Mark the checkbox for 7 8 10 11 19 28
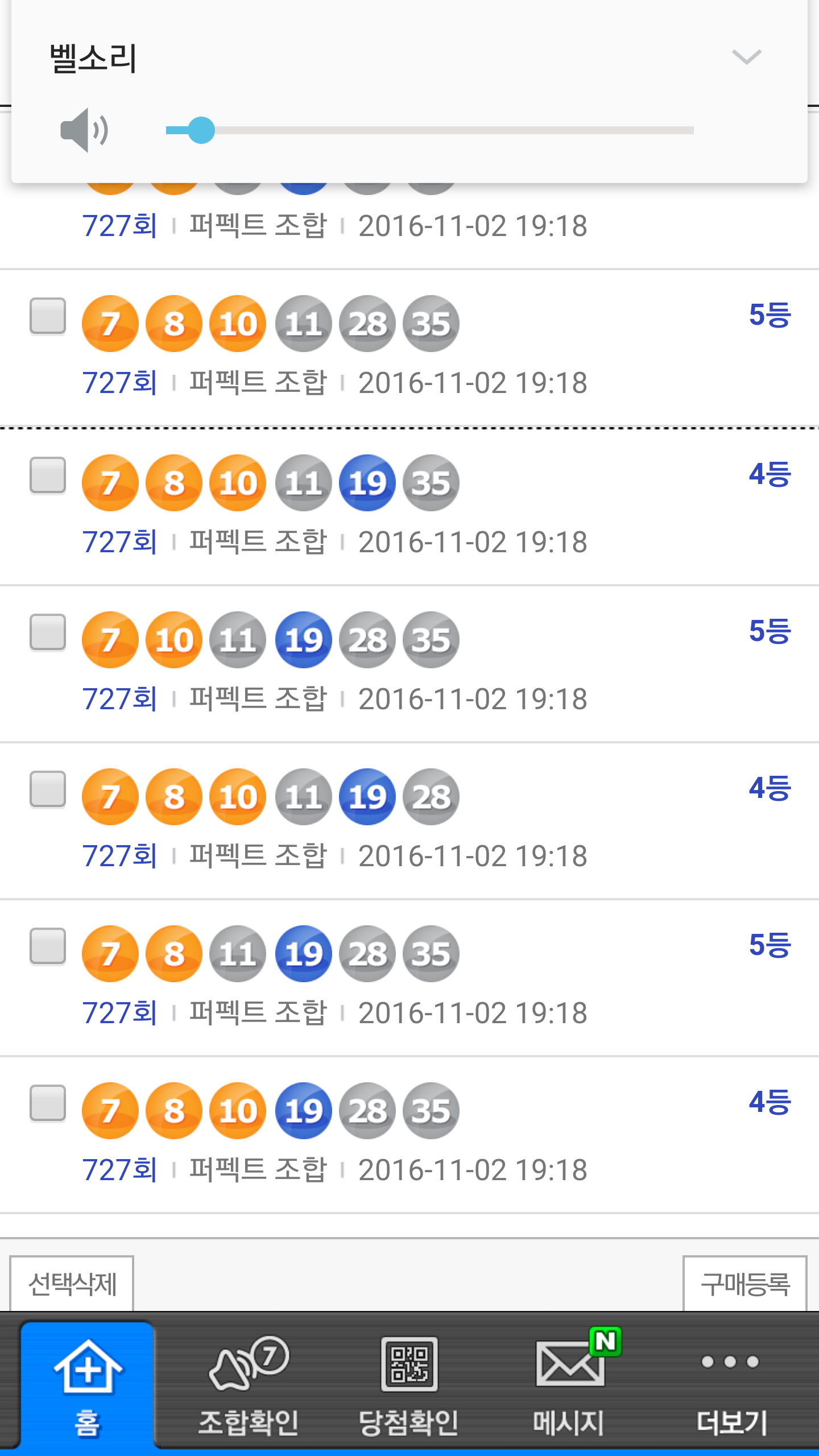 [48, 789]
